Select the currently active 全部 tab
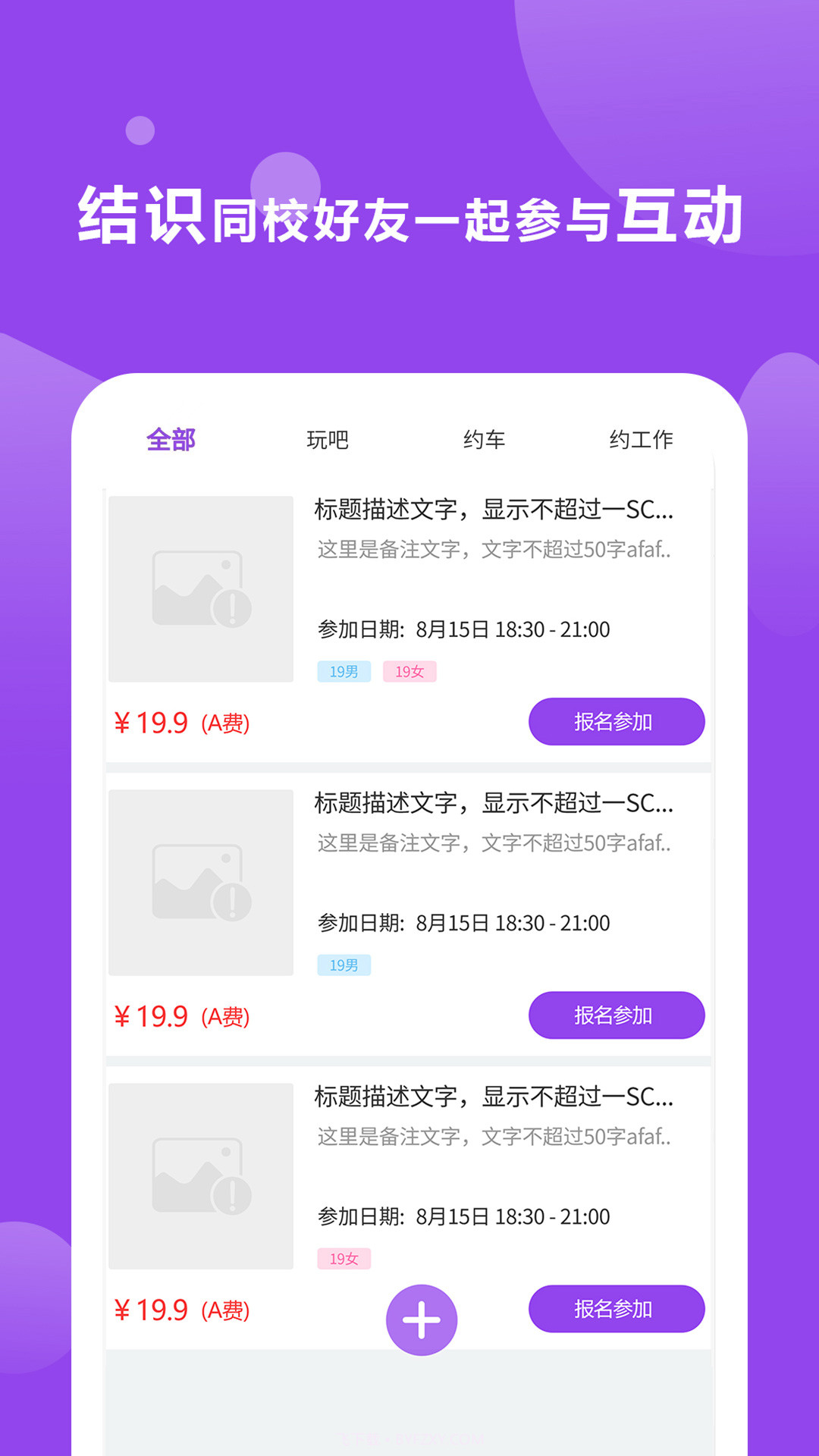 click(x=170, y=439)
